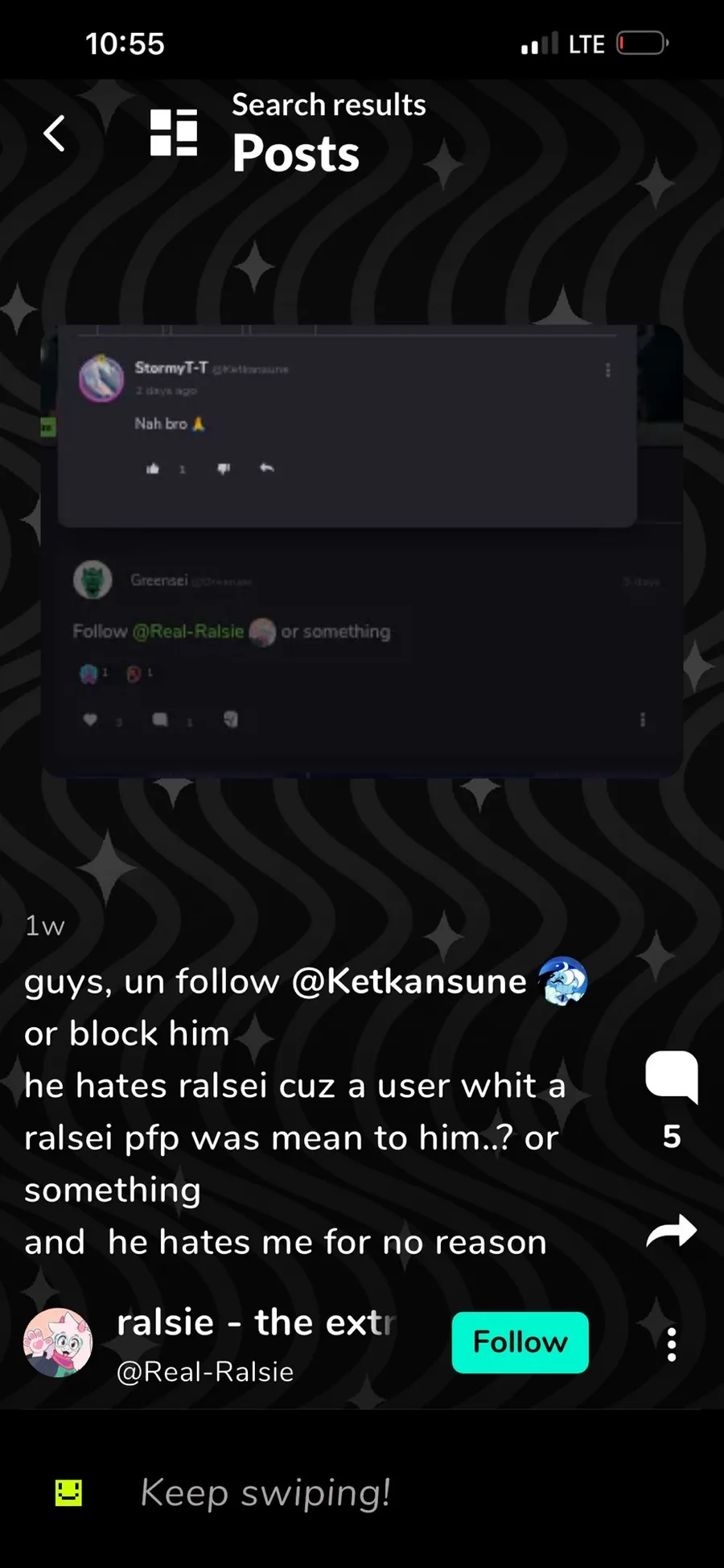Open the @Ketkansune mention link
Viewport: 724px width, 1568px height.
click(x=409, y=981)
